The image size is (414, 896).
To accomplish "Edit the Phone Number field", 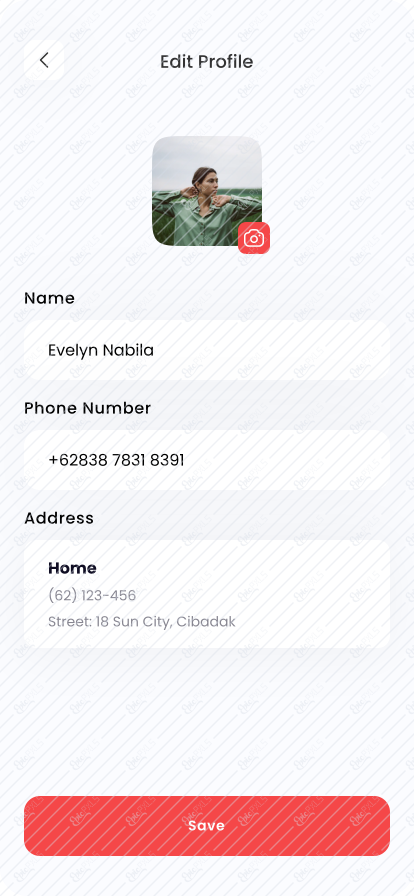I will pos(206,460).
